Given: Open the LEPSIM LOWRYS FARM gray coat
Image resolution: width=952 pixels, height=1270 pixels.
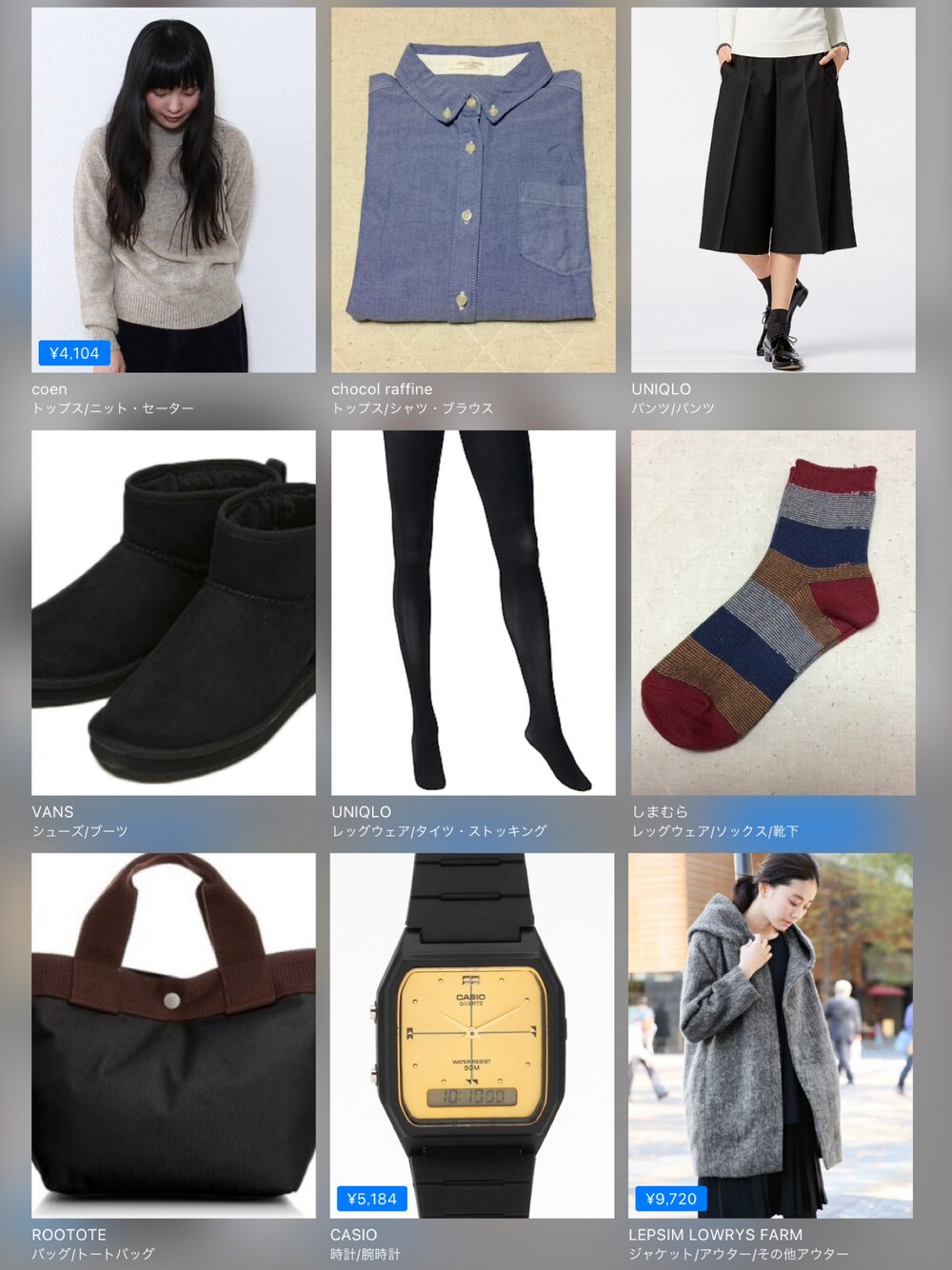Looking at the screenshot, I should pos(770,1035).
